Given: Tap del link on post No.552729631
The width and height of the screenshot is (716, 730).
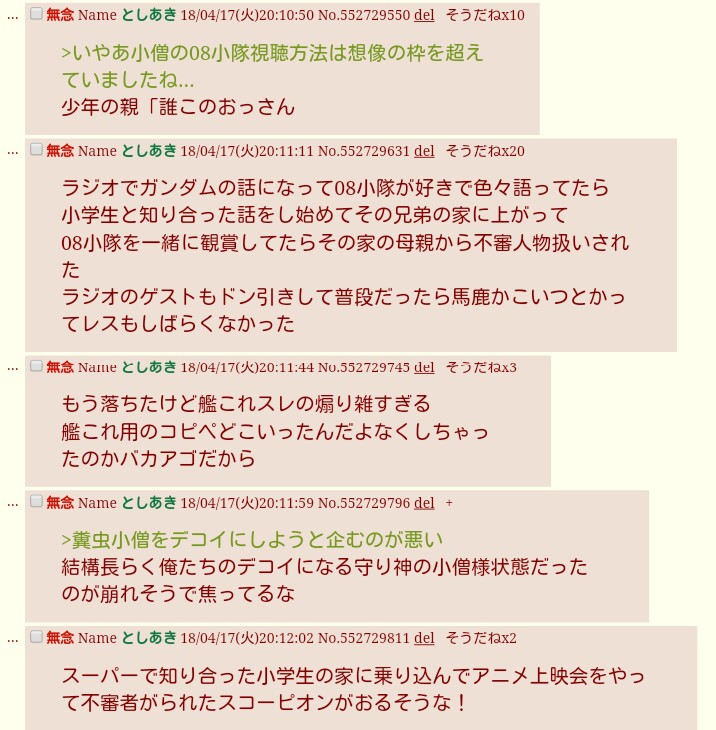Looking at the screenshot, I should pyautogui.click(x=424, y=151).
